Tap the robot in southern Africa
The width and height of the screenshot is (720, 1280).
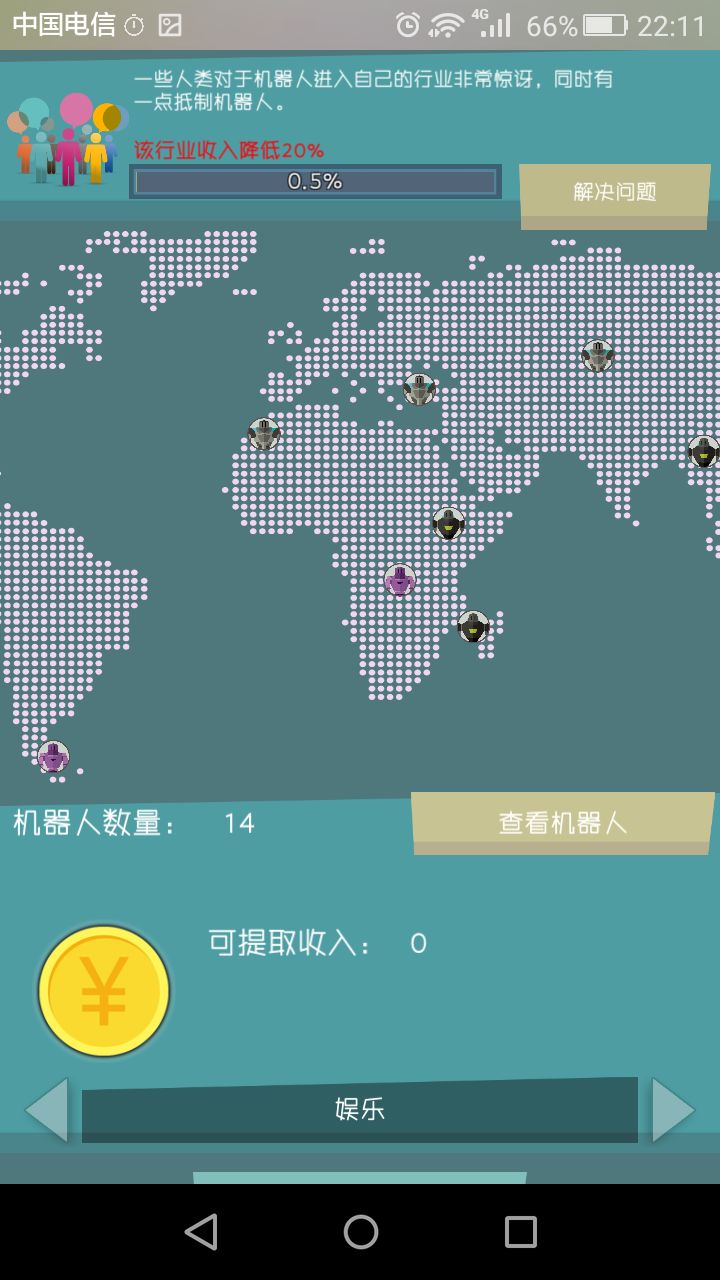tap(471, 627)
